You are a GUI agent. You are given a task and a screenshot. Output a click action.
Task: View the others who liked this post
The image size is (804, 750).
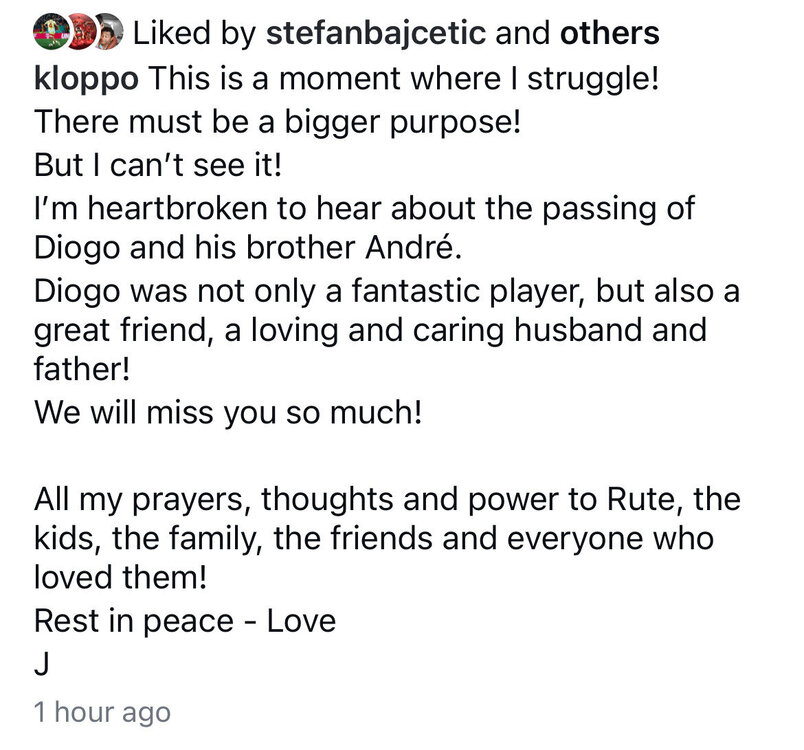608,34
